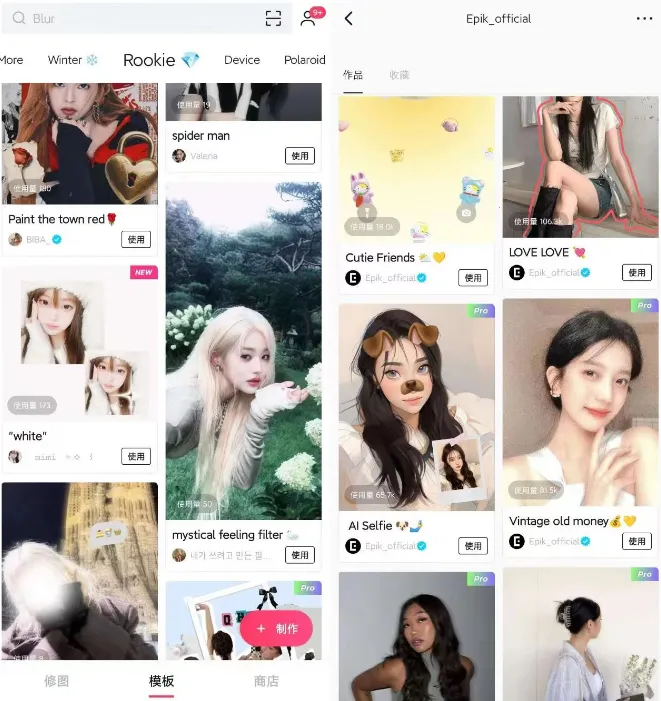Open the scan icon beside search
This screenshot has height=701, width=661.
pos(273,18)
